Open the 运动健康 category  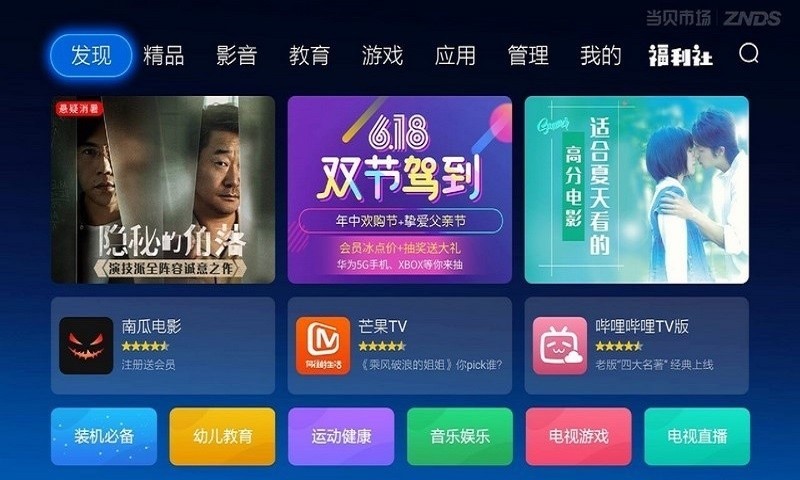(341, 436)
